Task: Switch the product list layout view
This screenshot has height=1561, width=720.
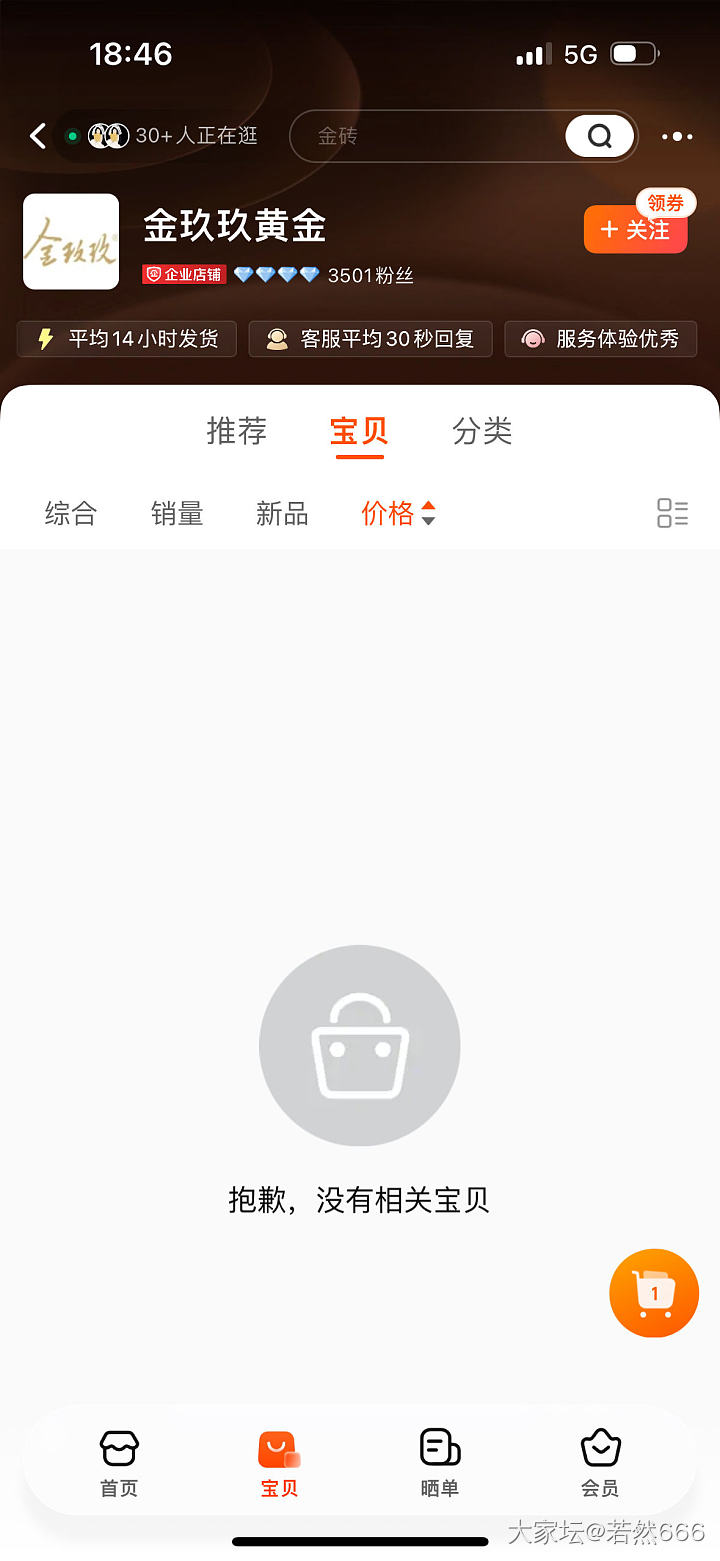Action: (672, 514)
